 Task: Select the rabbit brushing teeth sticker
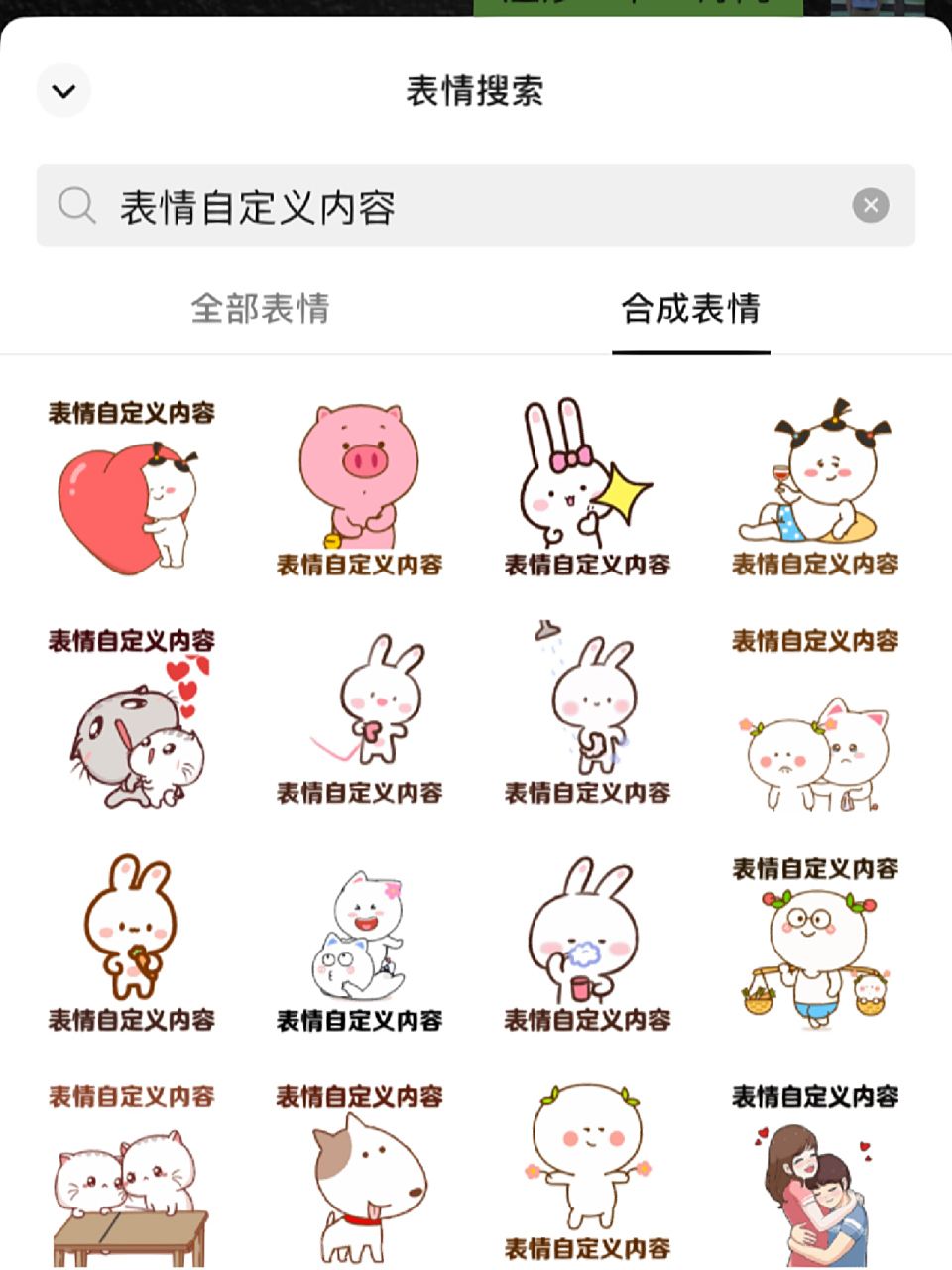click(585, 933)
